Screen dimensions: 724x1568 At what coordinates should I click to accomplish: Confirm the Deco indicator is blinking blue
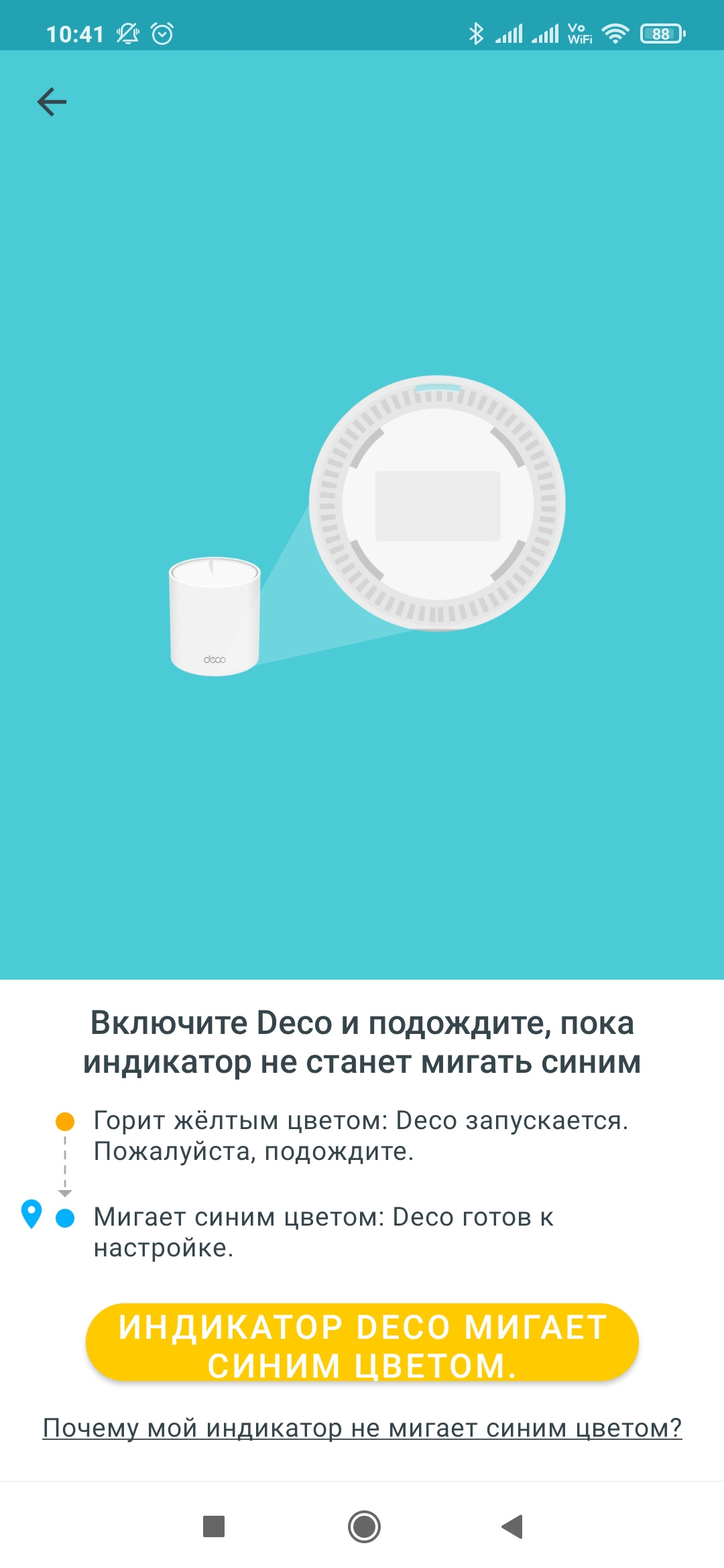362,1343
